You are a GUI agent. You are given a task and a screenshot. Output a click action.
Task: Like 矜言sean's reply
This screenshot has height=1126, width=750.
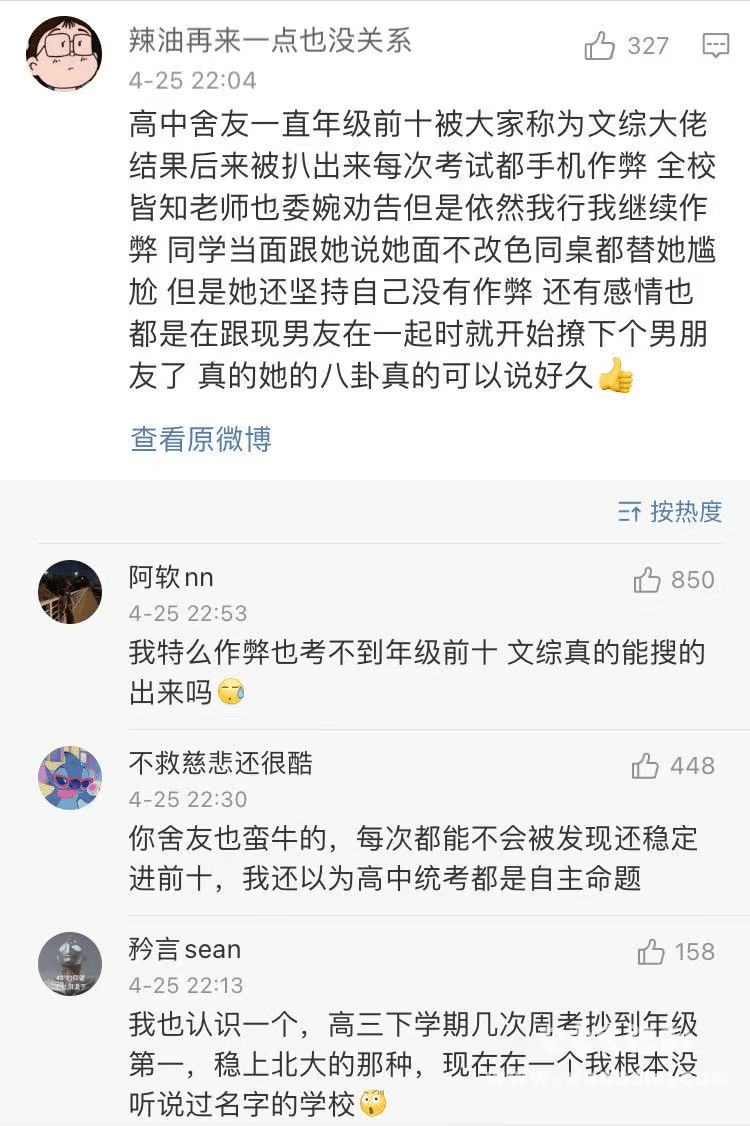[x=651, y=951]
